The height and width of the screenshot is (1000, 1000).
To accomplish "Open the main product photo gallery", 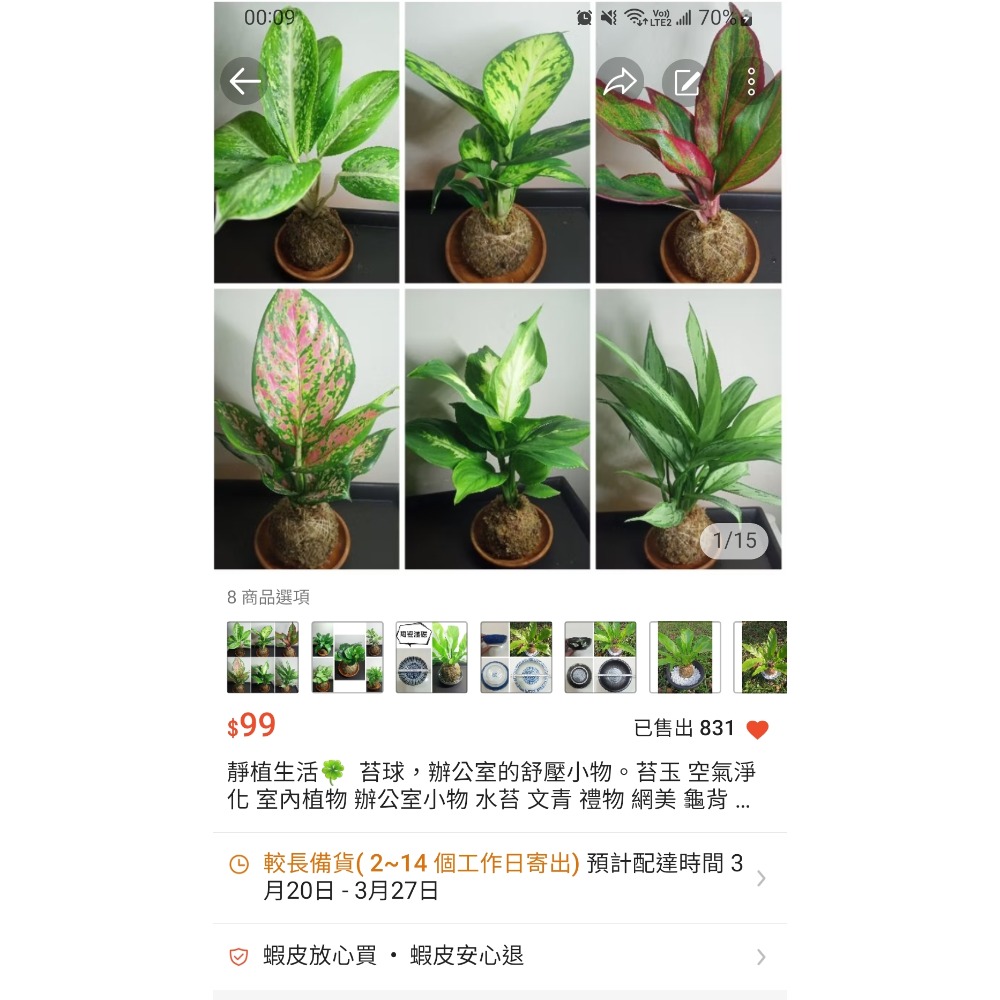I will tap(498, 286).
